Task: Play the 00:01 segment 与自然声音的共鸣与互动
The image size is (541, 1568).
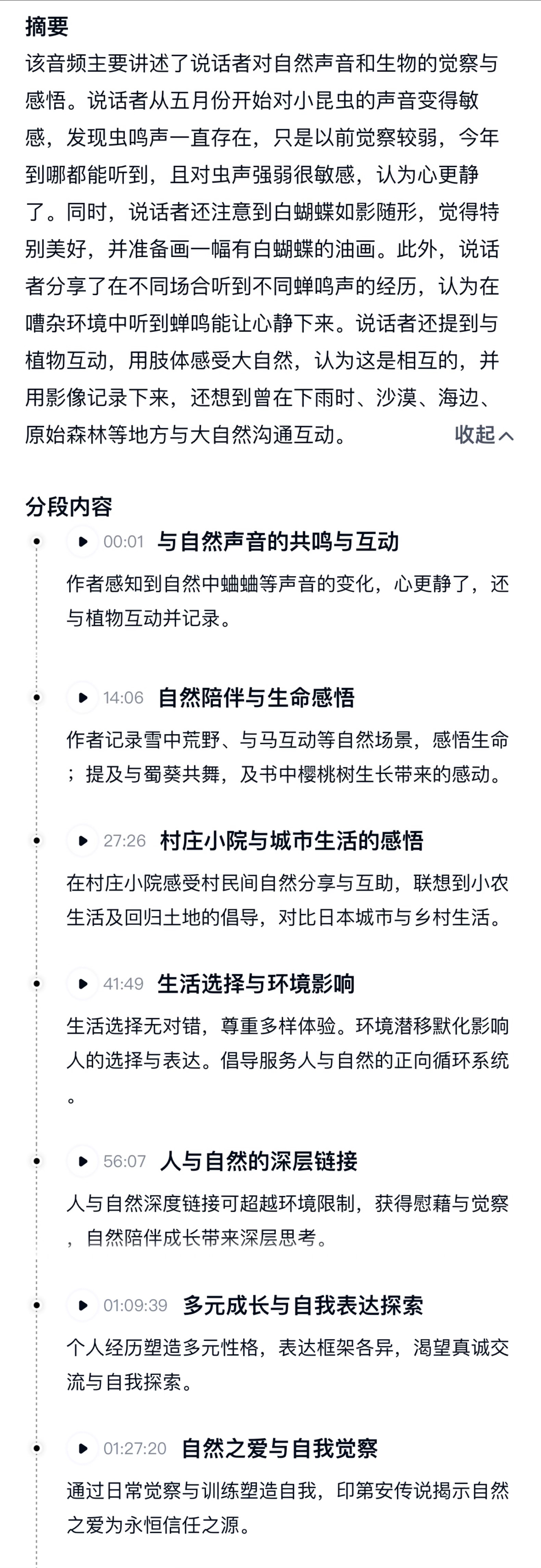Action: click(83, 541)
